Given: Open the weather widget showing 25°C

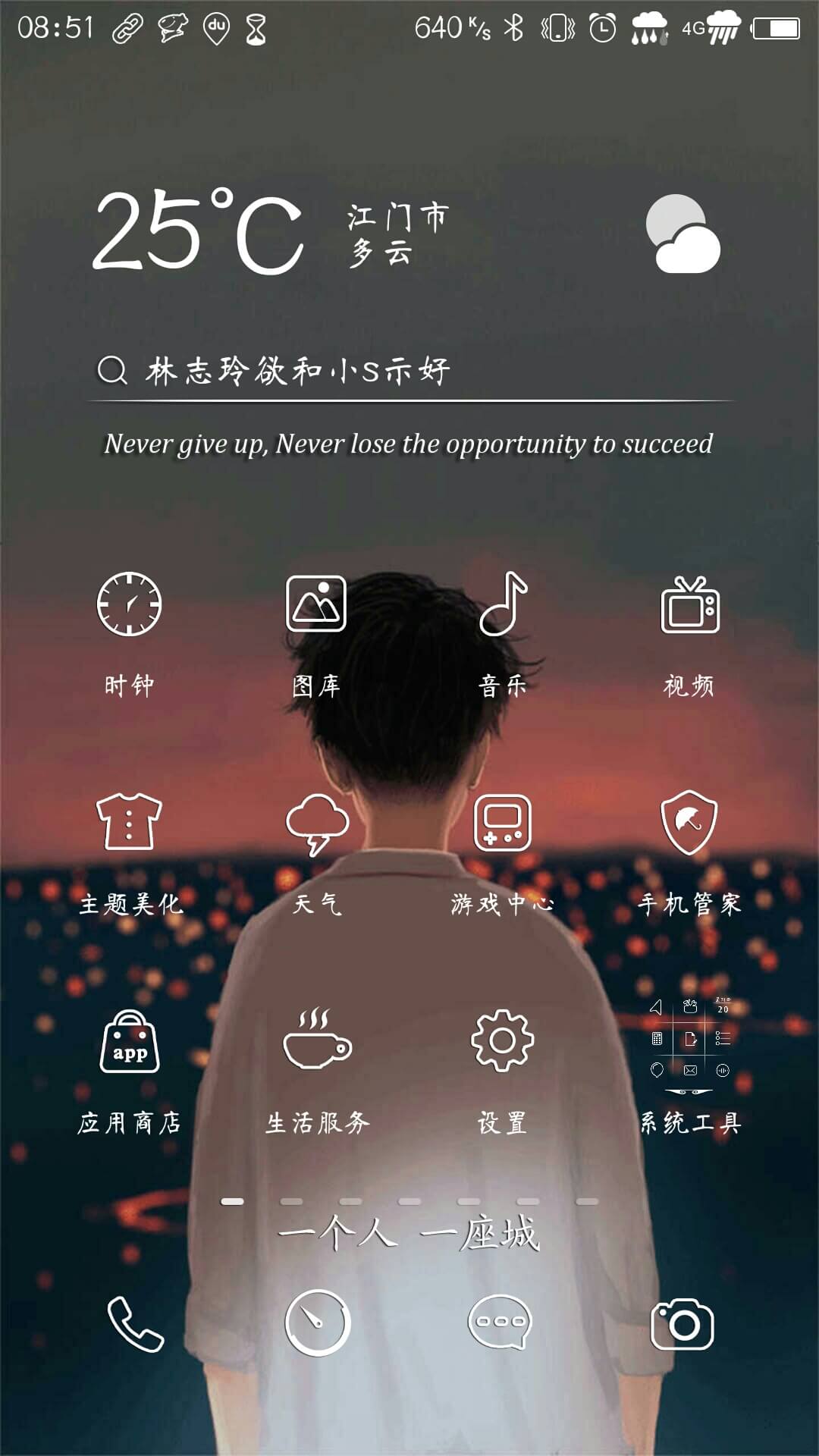Looking at the screenshot, I should (406, 232).
